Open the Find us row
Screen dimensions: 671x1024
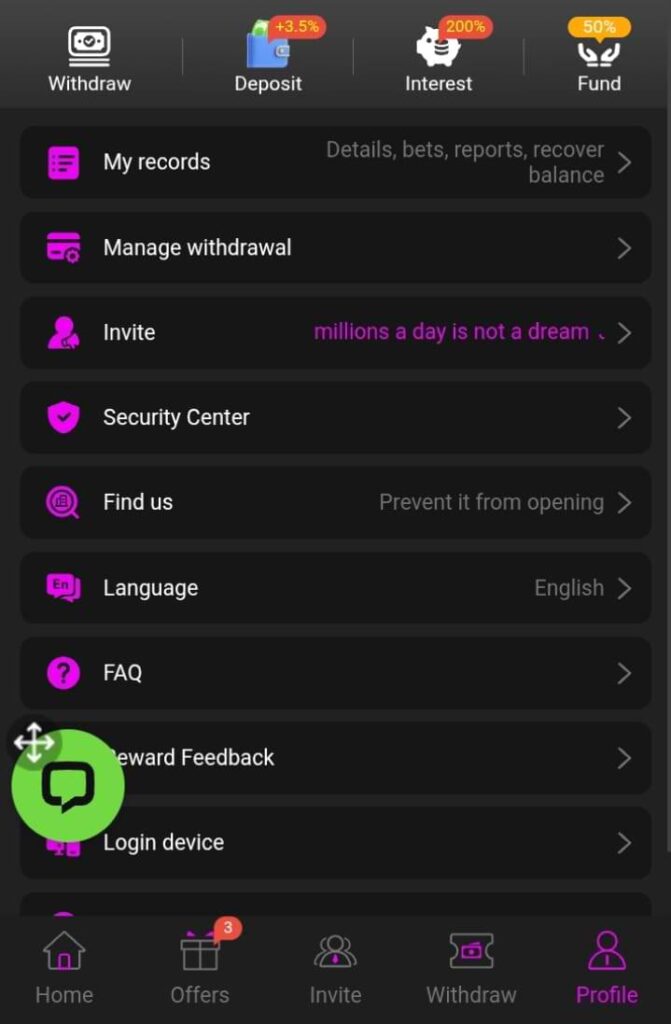335,502
